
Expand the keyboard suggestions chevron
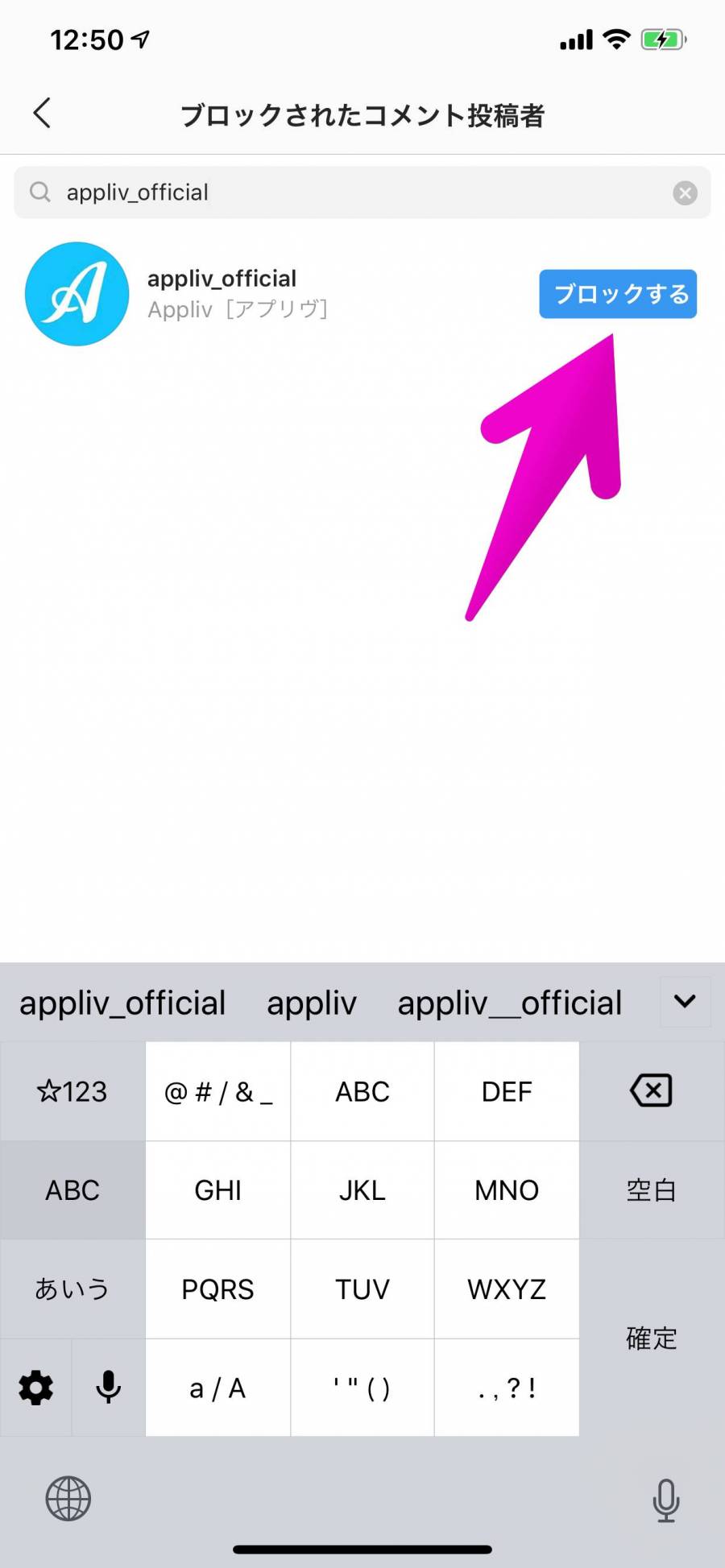685,1002
